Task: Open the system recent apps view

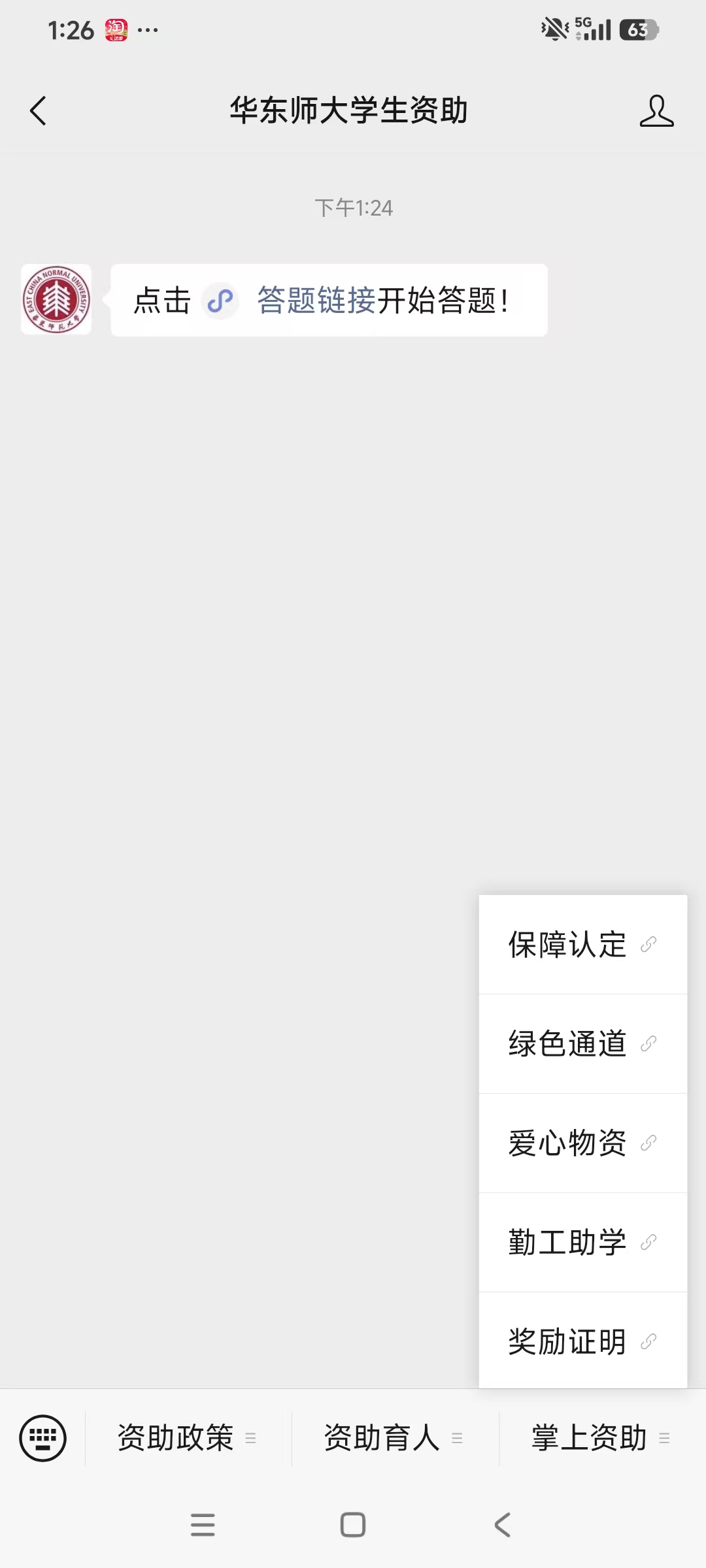Action: (x=203, y=1525)
